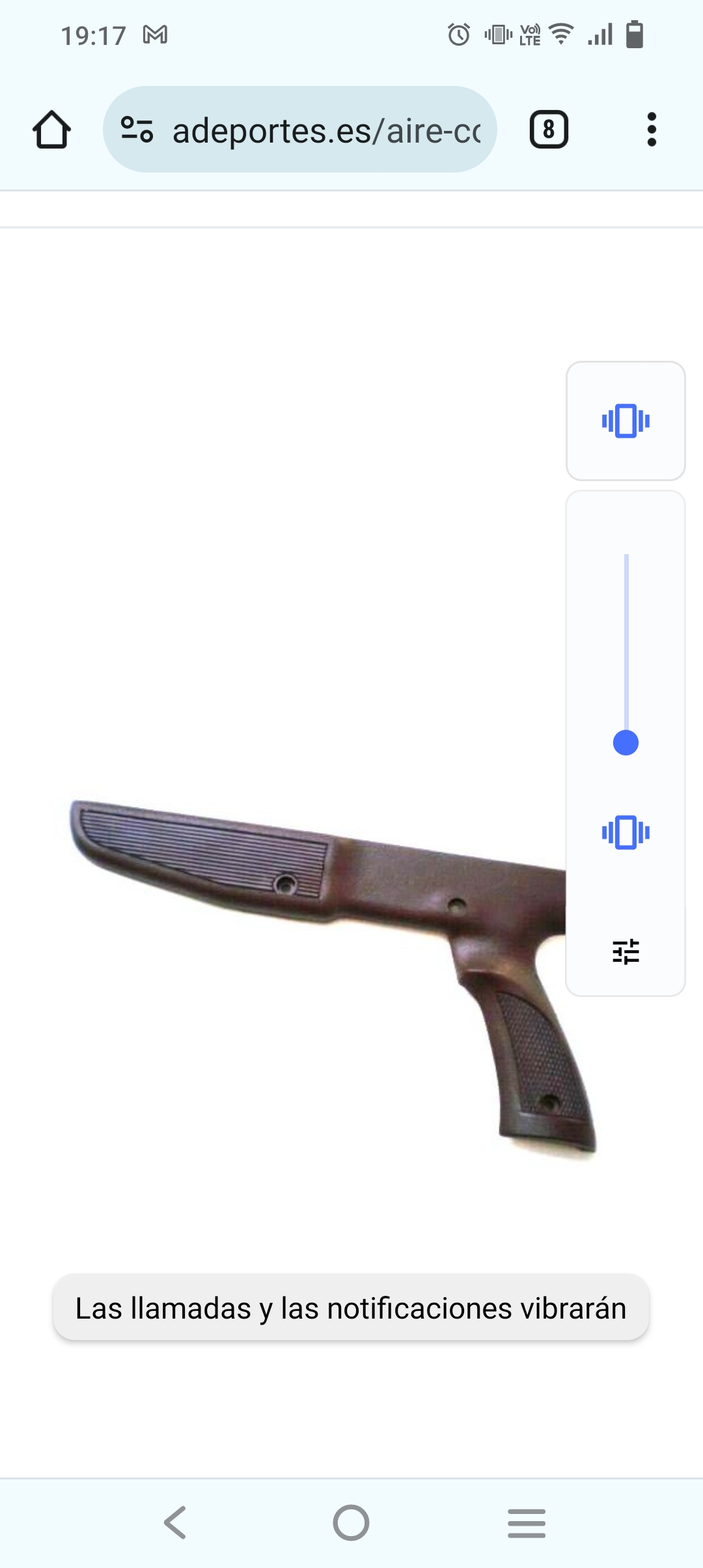Tap the site settings icon in the address bar
703x1568 pixels.
137,130
